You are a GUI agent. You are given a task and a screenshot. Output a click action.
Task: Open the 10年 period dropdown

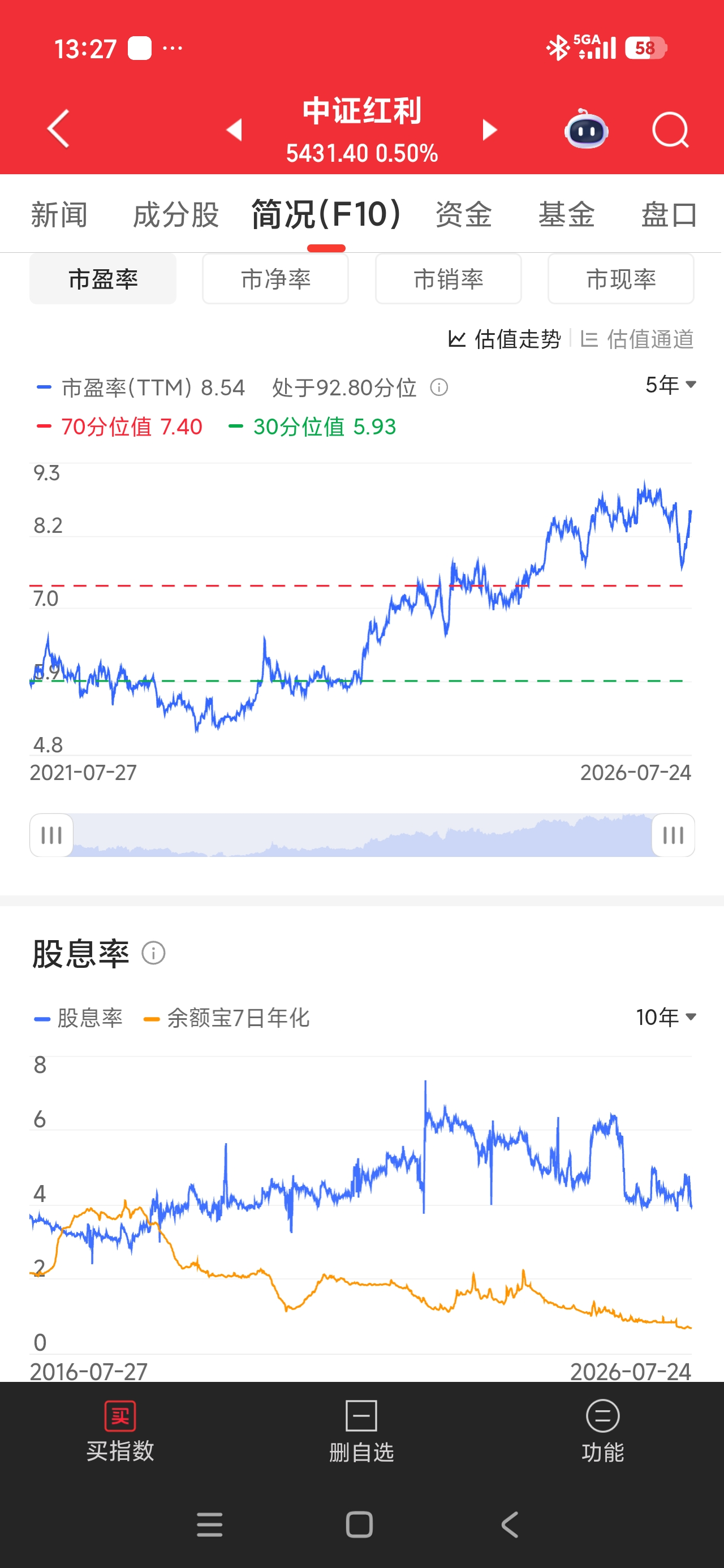pos(666,1017)
